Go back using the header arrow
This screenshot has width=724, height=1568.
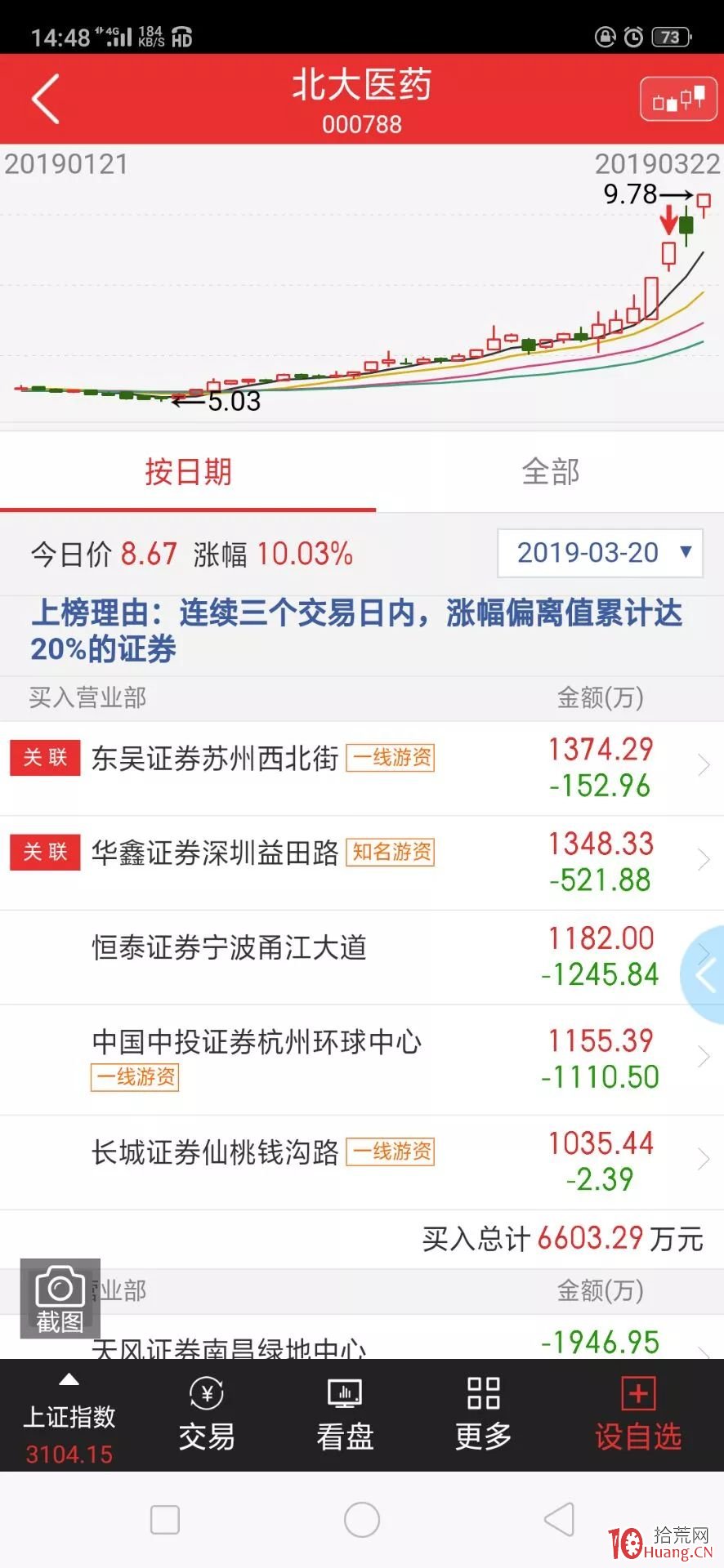(x=46, y=99)
